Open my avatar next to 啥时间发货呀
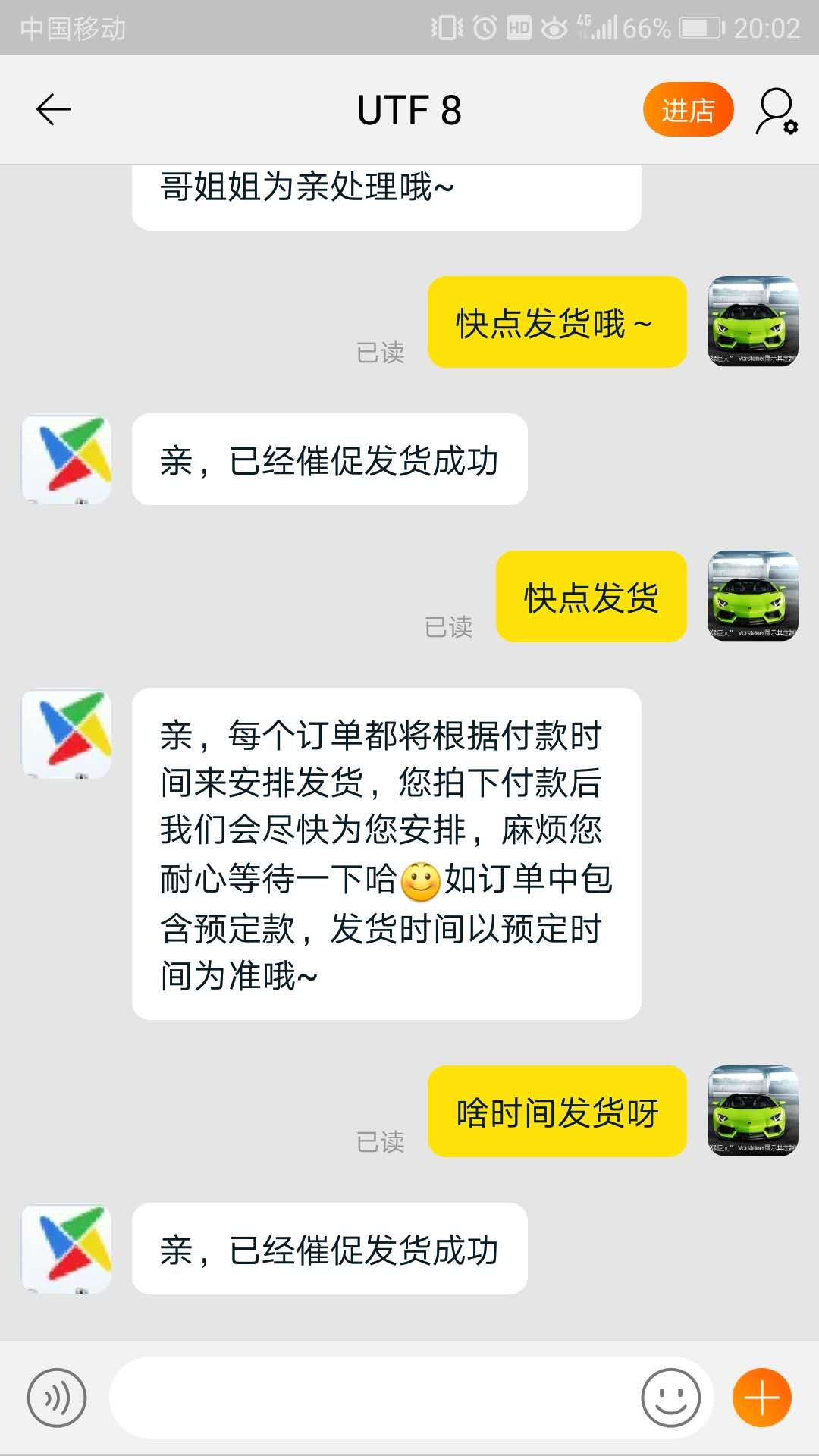This screenshot has width=819, height=1456. click(752, 1111)
